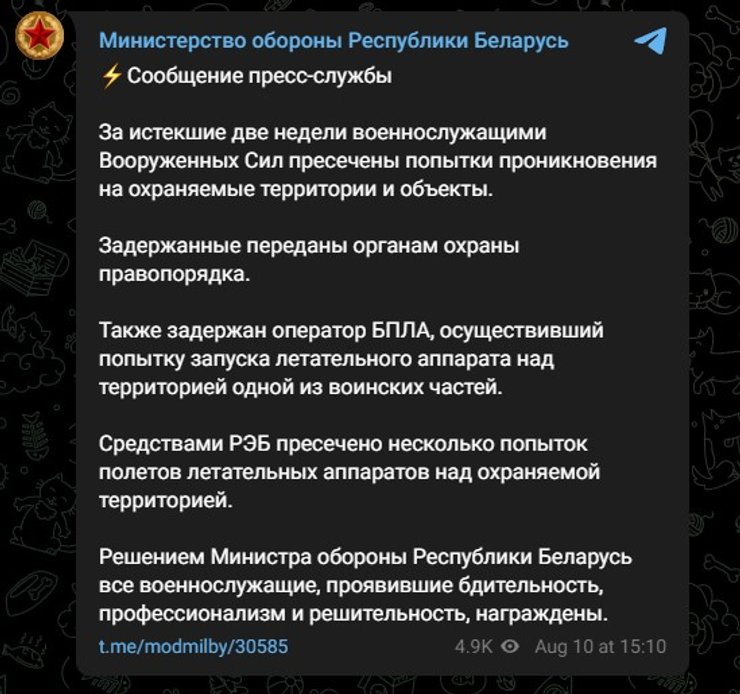Open the t.me/modmilby/30585 link
740x694 pixels.
[193, 646]
